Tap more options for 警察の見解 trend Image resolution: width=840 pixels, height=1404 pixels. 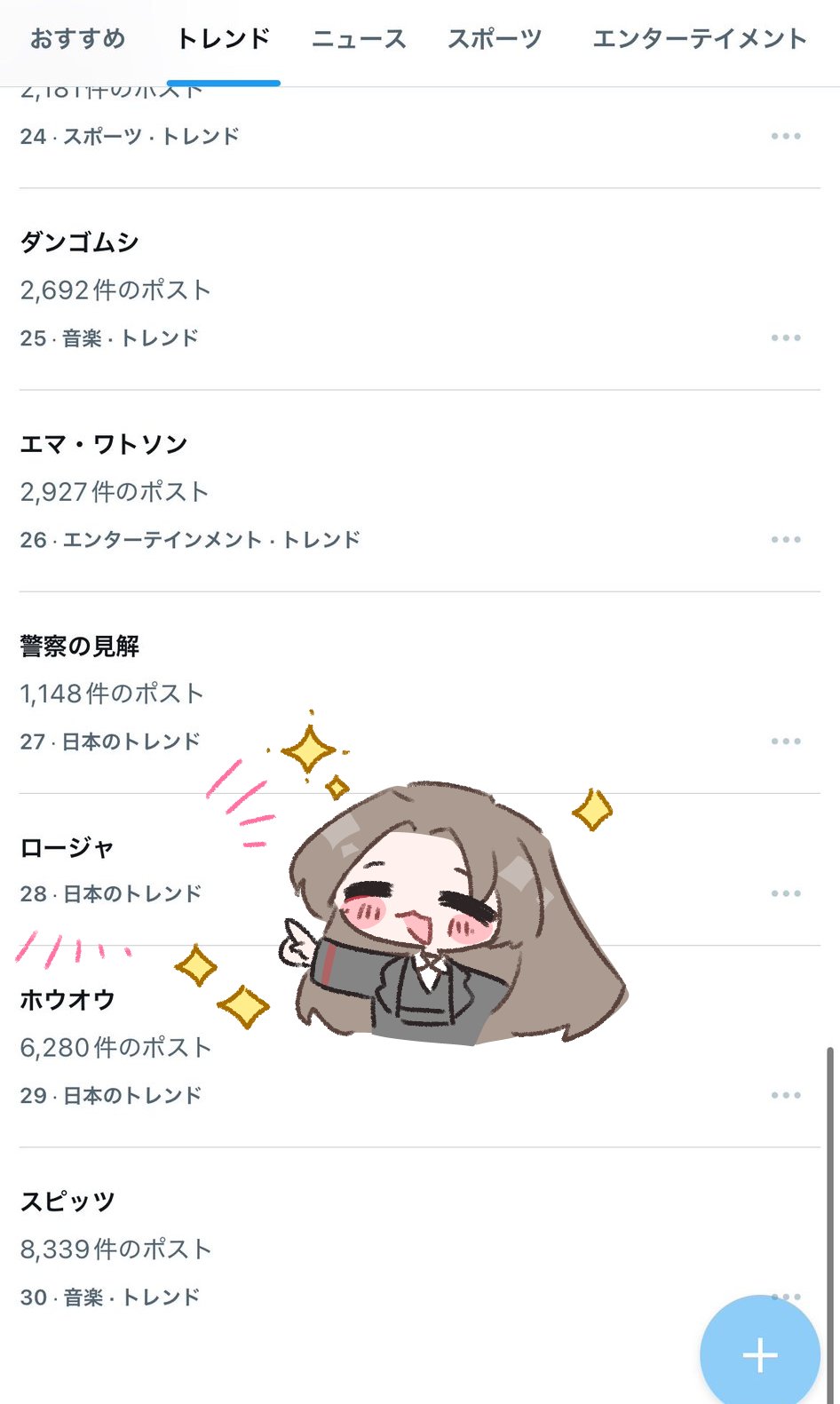(x=786, y=741)
